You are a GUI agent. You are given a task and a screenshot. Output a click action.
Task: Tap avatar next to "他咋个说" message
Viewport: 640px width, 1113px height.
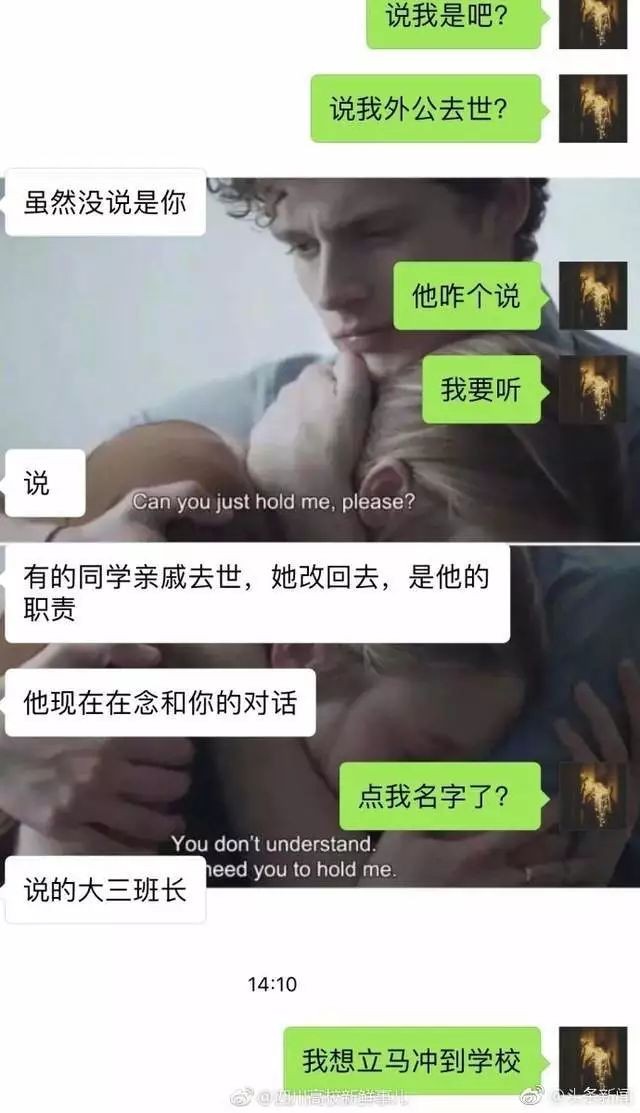click(x=593, y=296)
